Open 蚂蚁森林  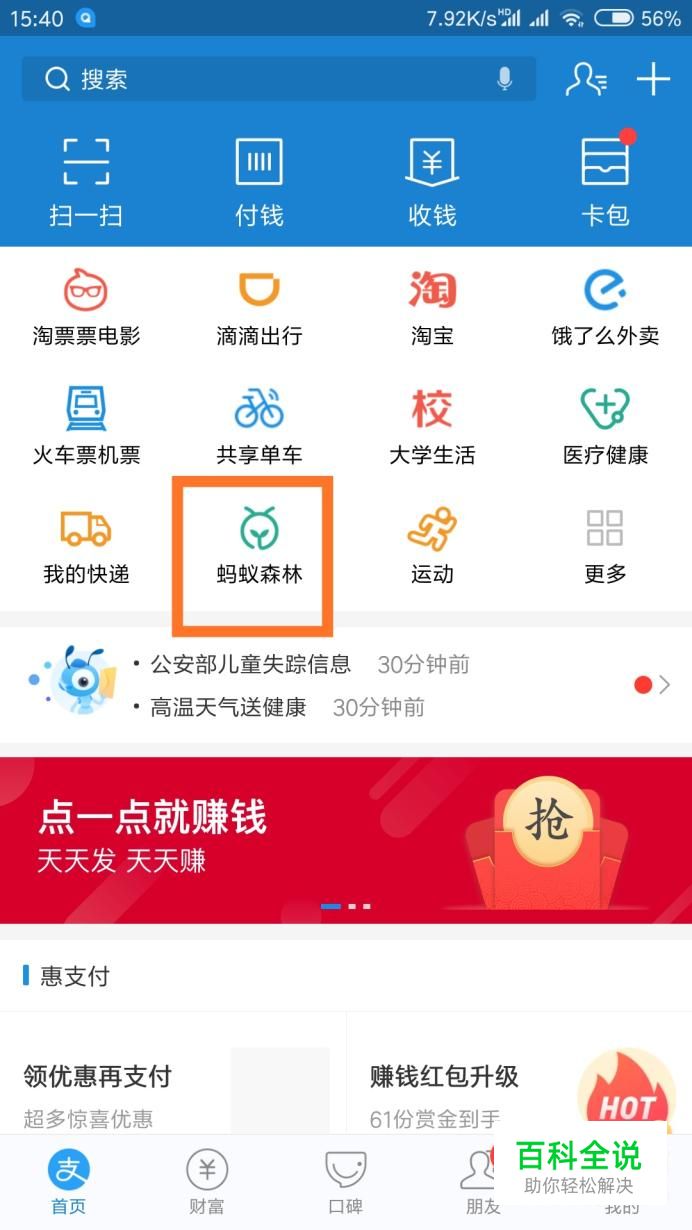point(259,546)
